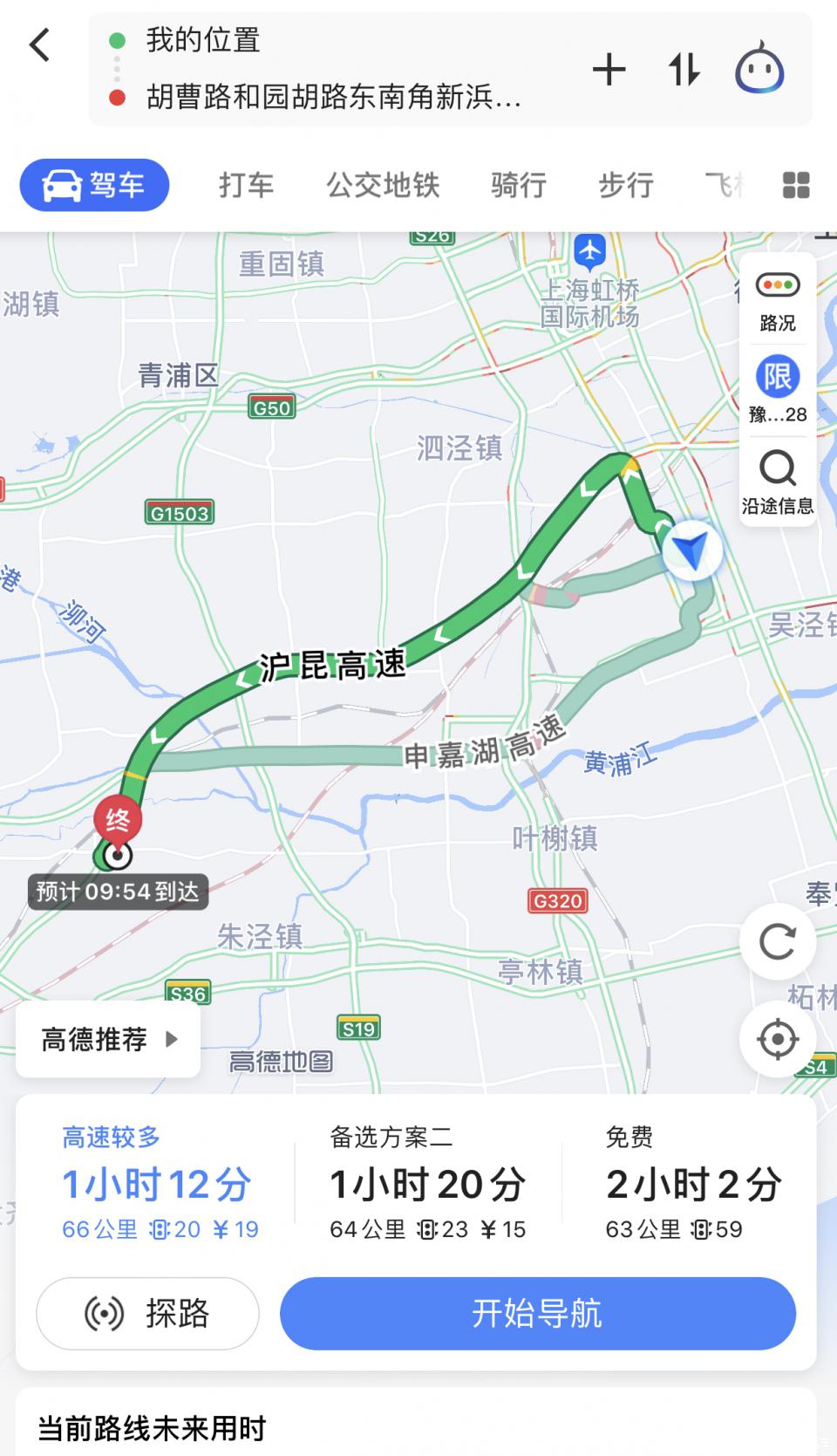Toggle the 路况 traffic layer

click(x=777, y=301)
